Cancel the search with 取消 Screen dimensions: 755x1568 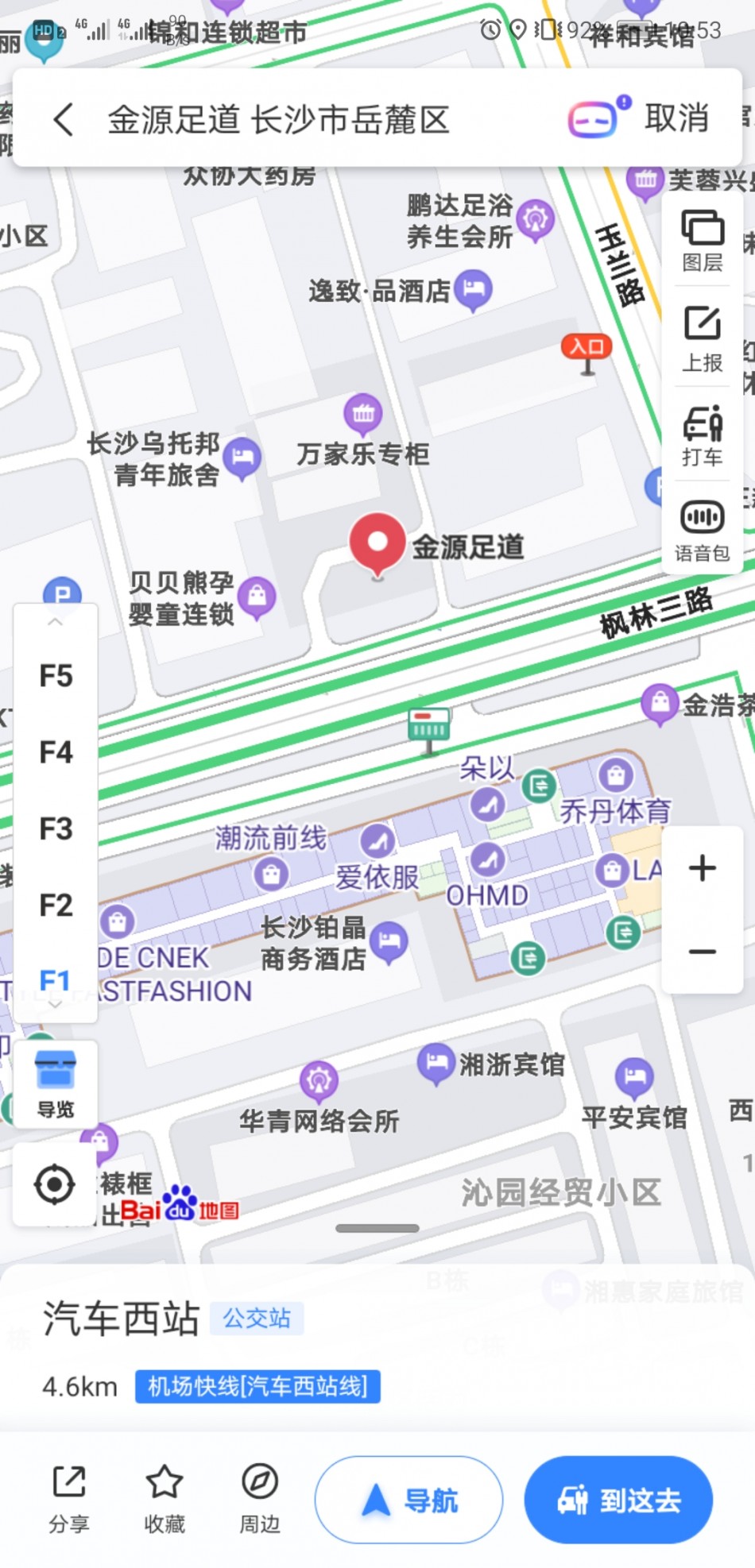tap(676, 118)
